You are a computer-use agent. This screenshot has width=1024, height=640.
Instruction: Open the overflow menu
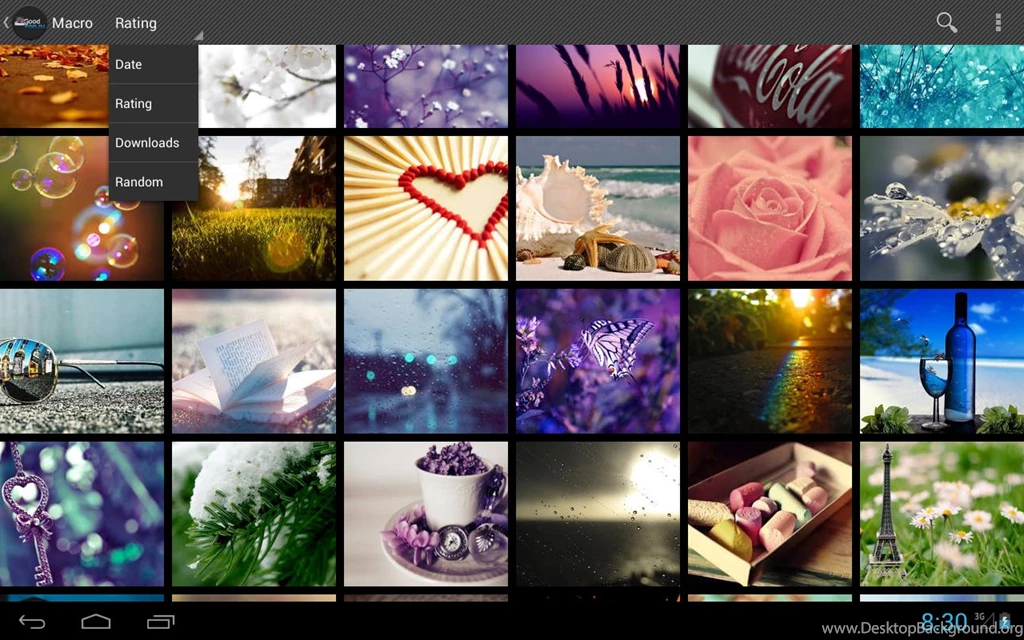click(x=997, y=23)
